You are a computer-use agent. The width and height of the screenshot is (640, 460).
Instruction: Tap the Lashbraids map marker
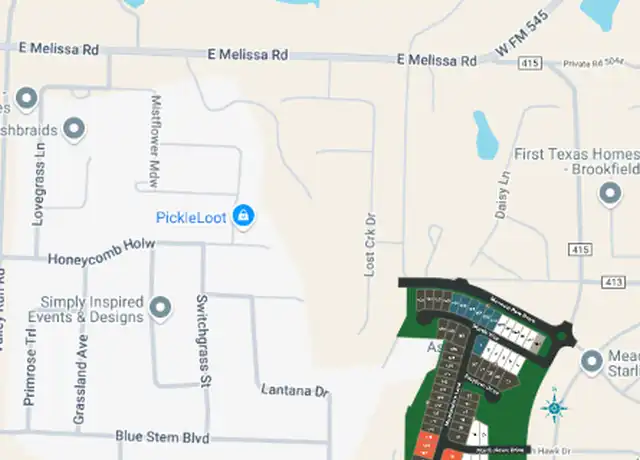pyautogui.click(x=73, y=128)
